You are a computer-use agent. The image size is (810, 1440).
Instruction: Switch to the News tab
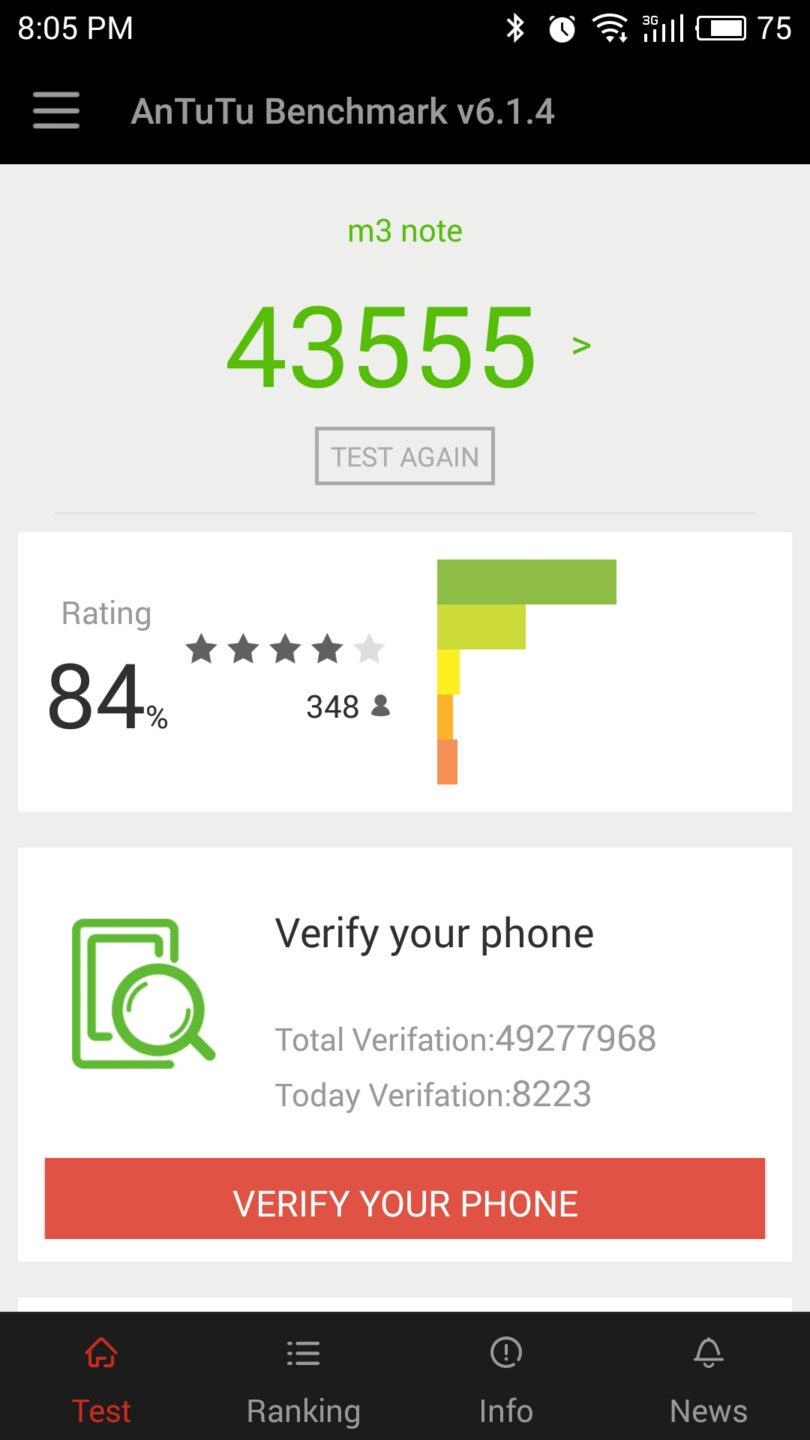point(708,1378)
